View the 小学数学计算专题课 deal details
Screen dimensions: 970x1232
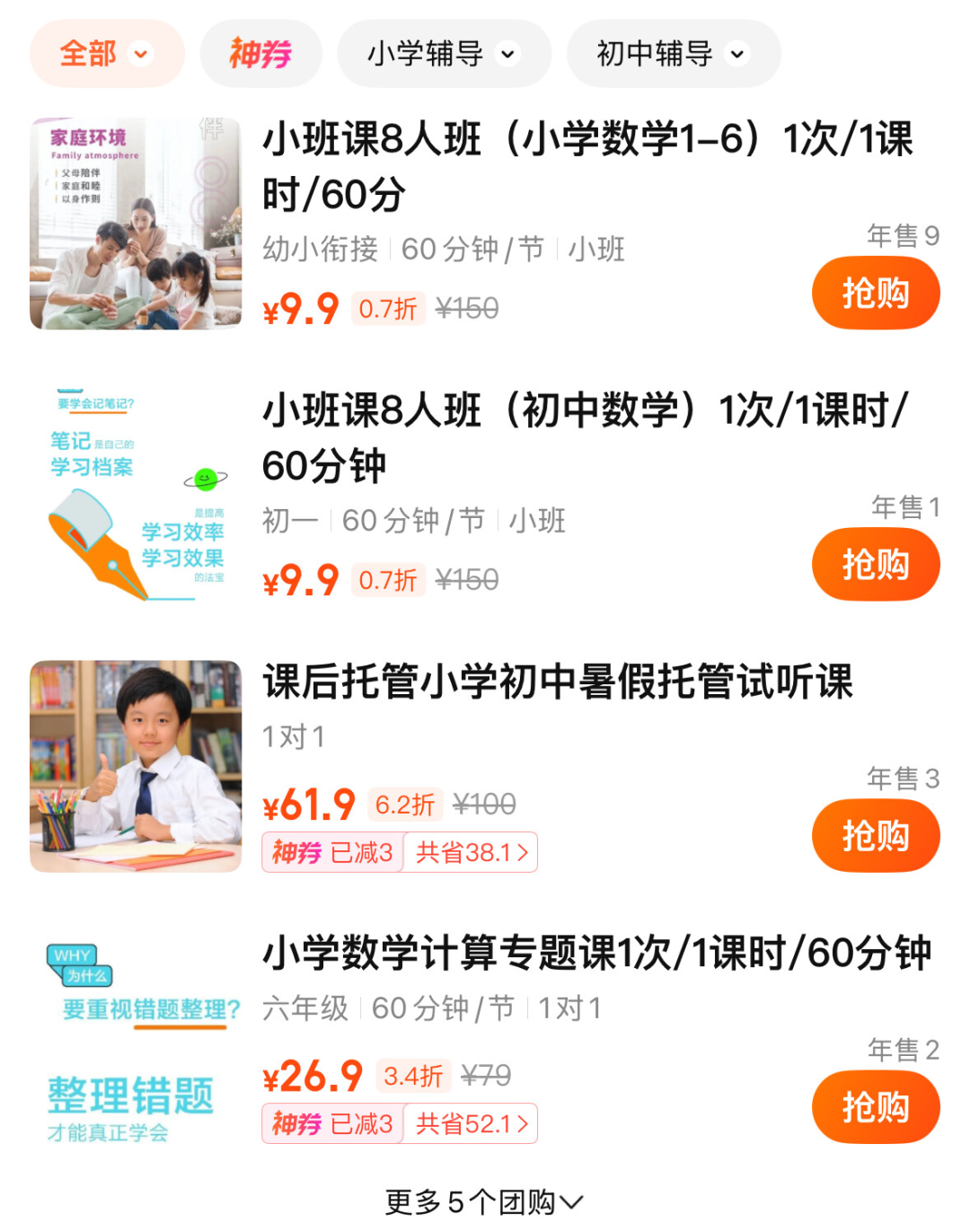click(596, 954)
